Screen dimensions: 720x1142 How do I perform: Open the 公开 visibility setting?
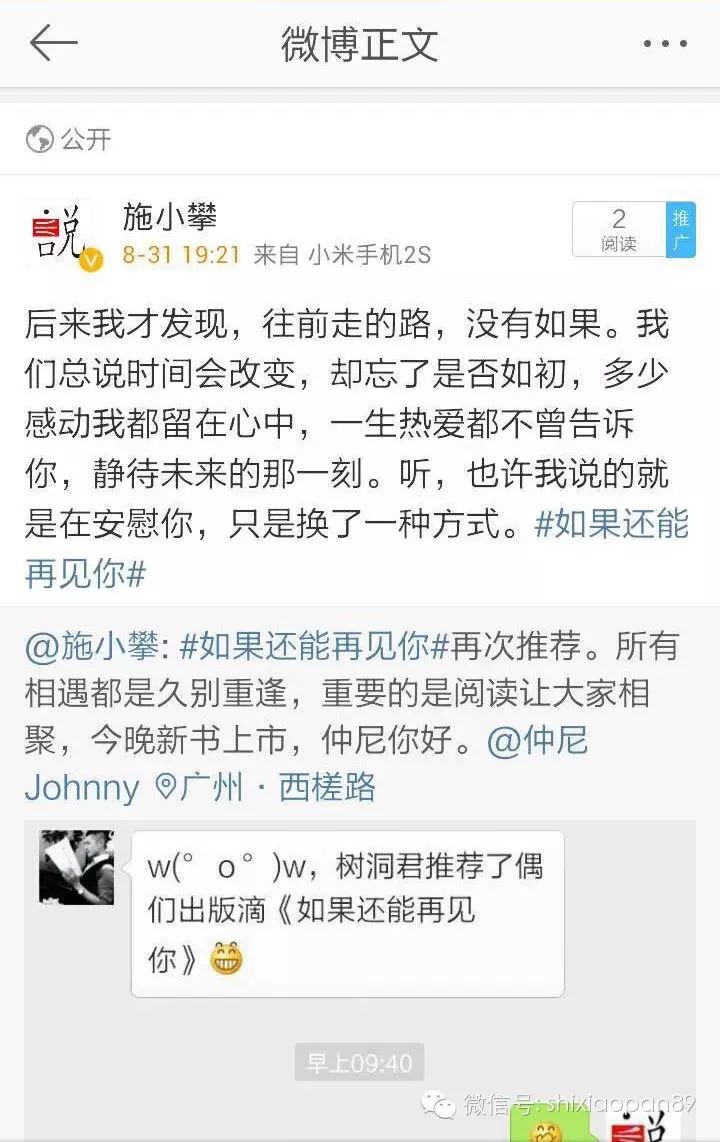point(68,139)
